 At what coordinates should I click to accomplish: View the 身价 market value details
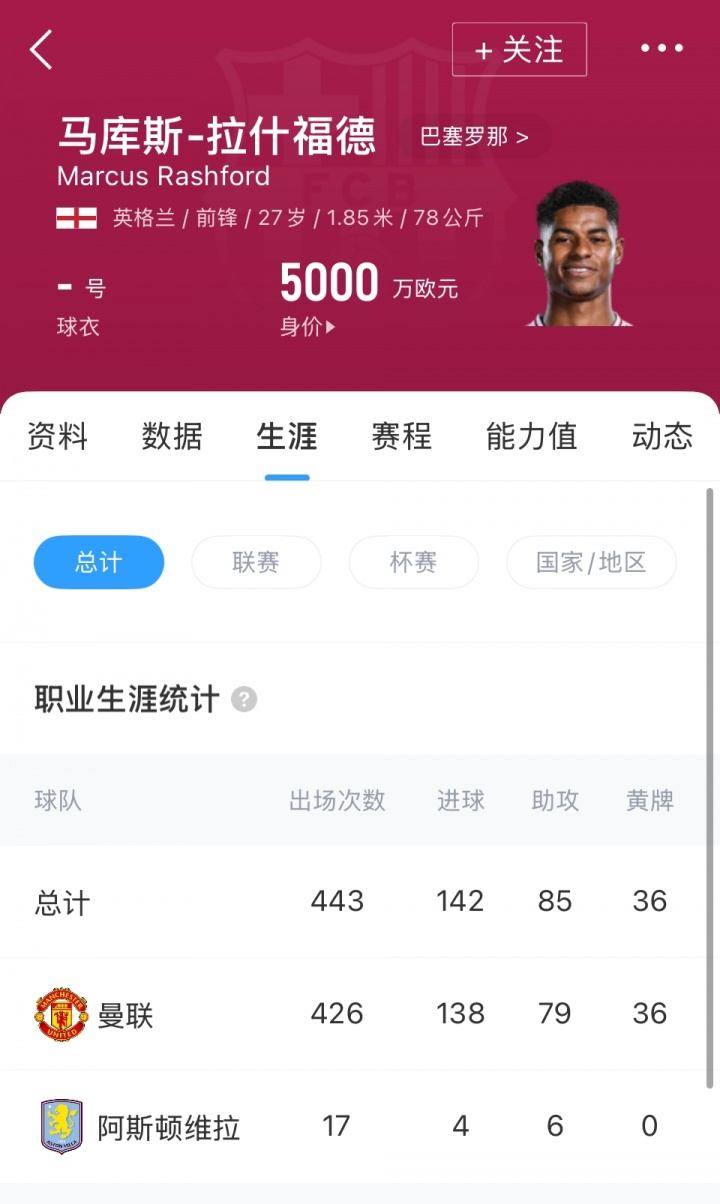(x=308, y=326)
